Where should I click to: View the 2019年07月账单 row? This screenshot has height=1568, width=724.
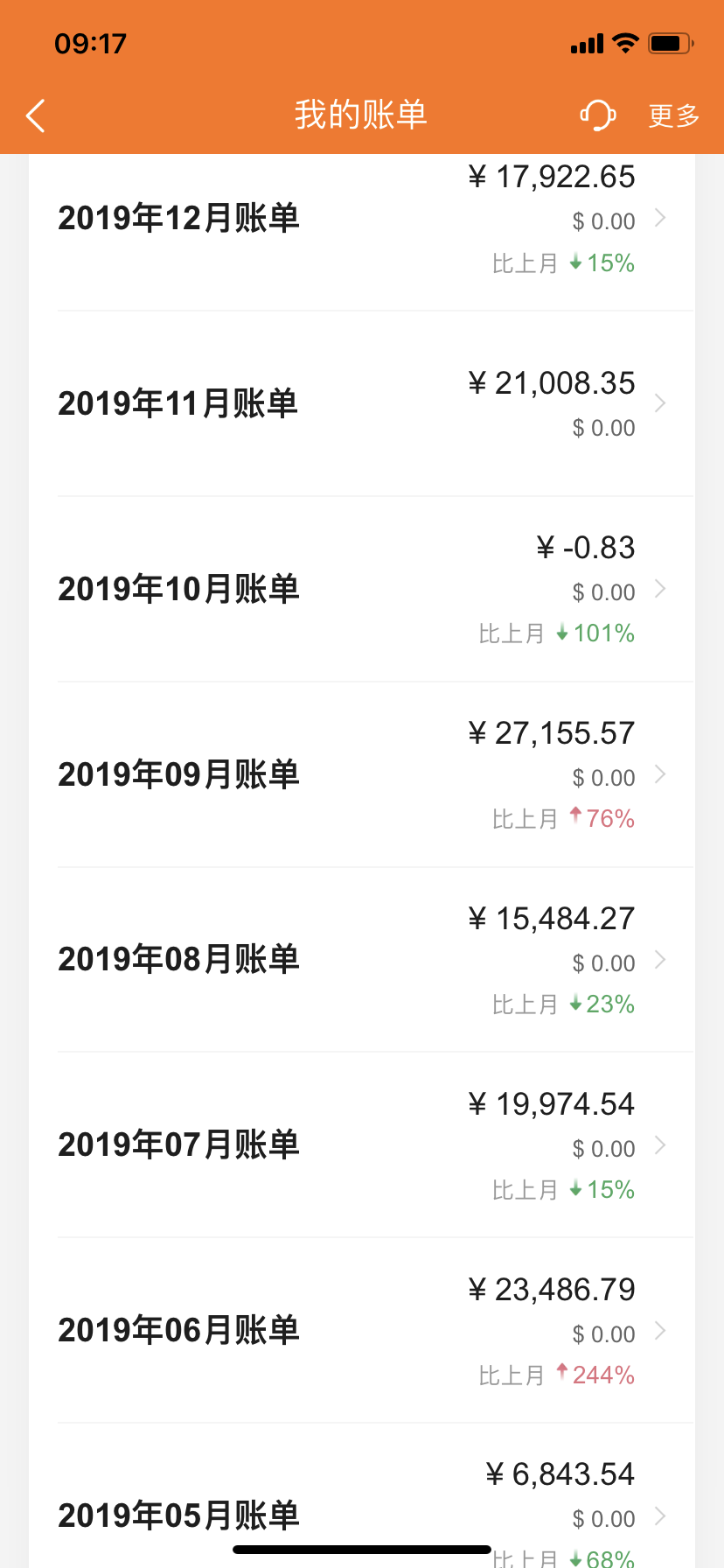[362, 1145]
